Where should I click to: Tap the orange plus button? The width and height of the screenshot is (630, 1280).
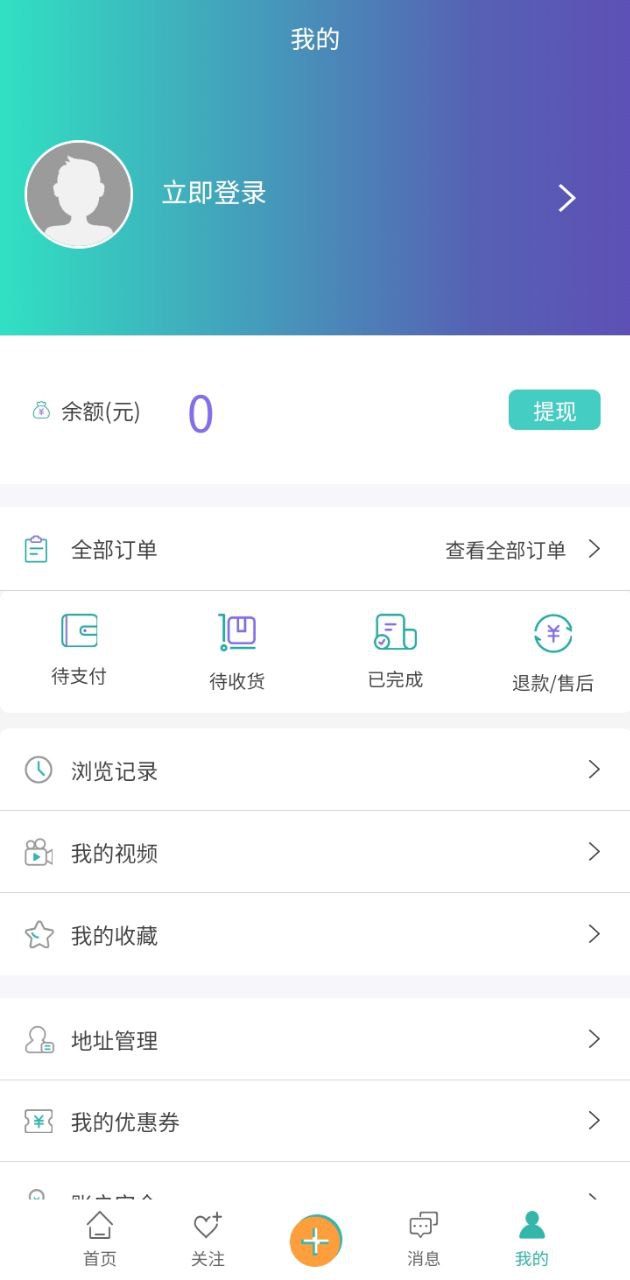tap(316, 1241)
